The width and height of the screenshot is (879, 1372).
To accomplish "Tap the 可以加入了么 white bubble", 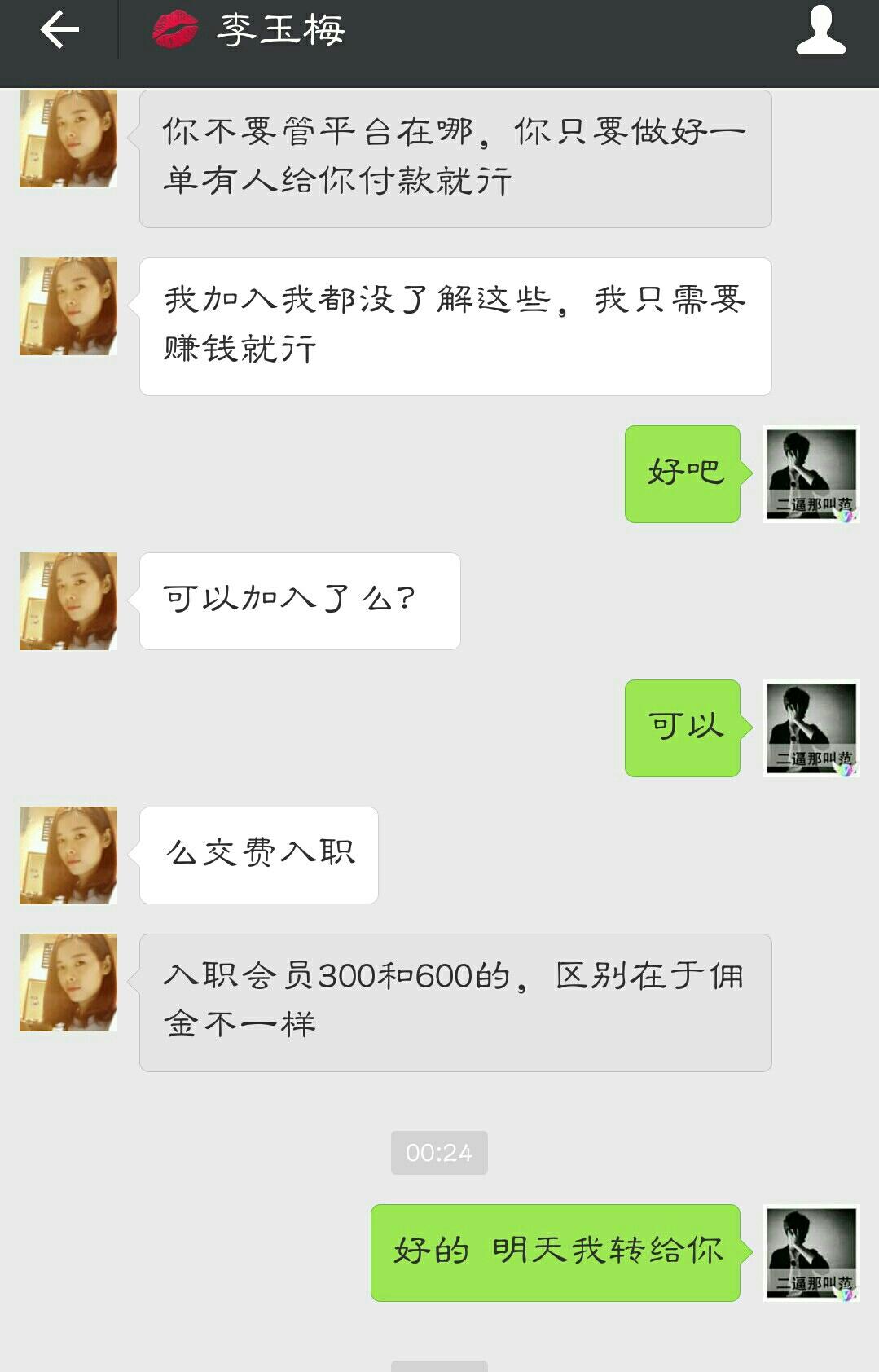I will click(297, 599).
